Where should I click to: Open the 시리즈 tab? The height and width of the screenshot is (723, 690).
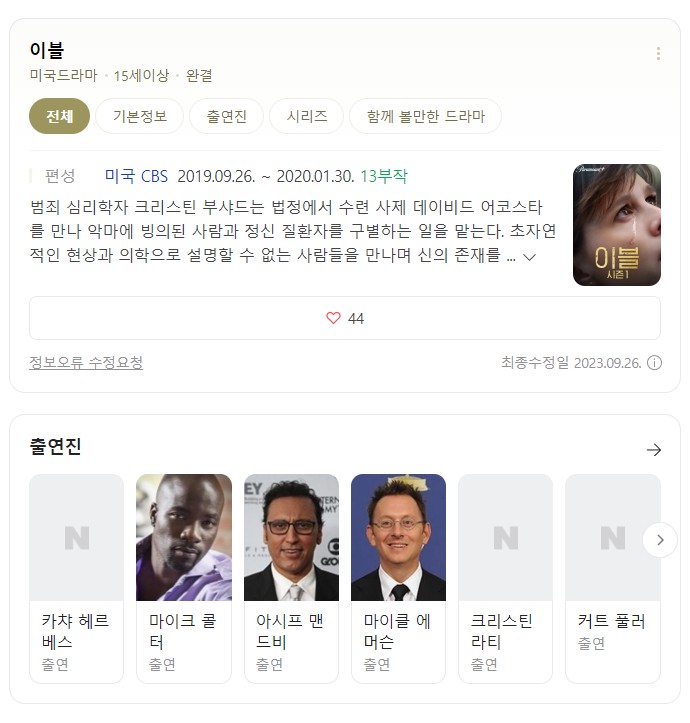pyautogui.click(x=306, y=116)
